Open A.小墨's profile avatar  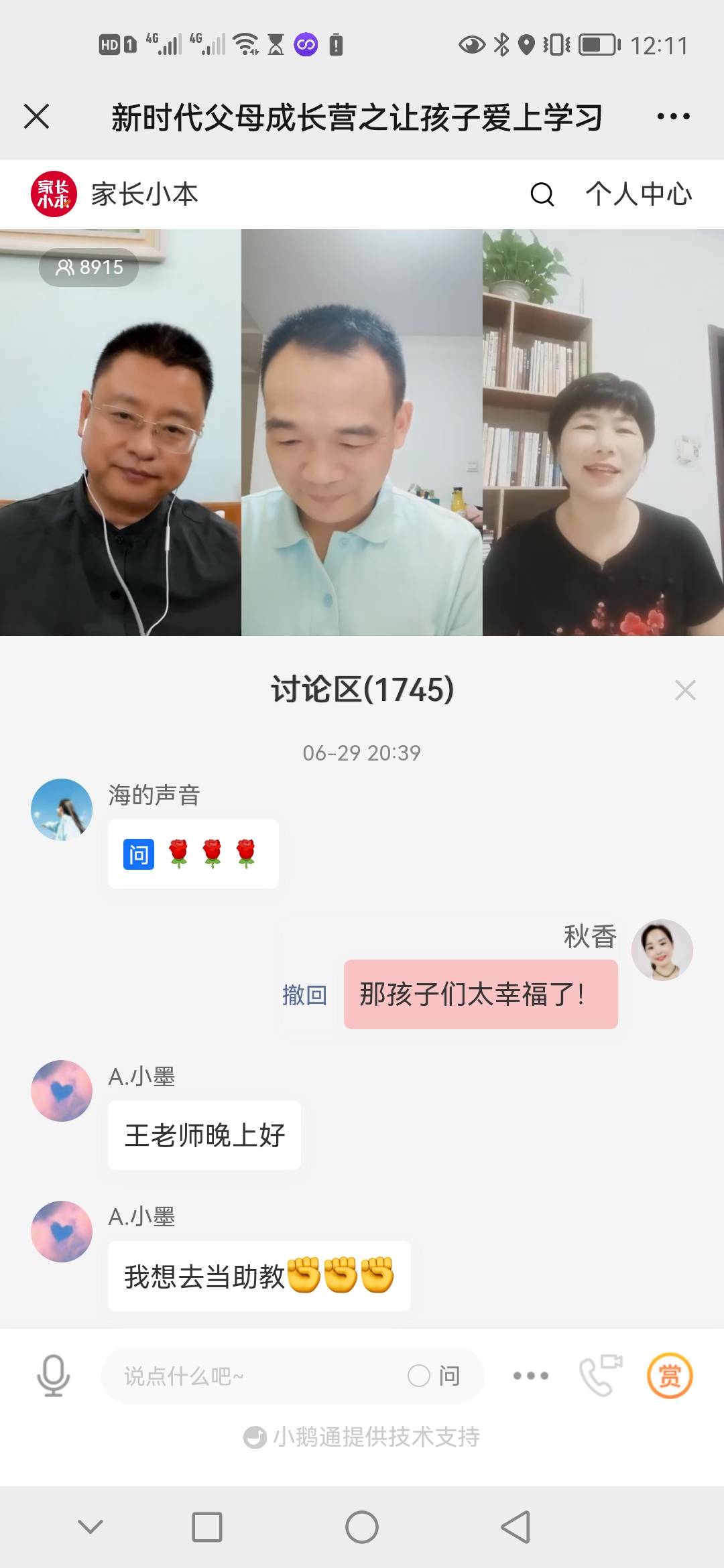click(61, 1090)
